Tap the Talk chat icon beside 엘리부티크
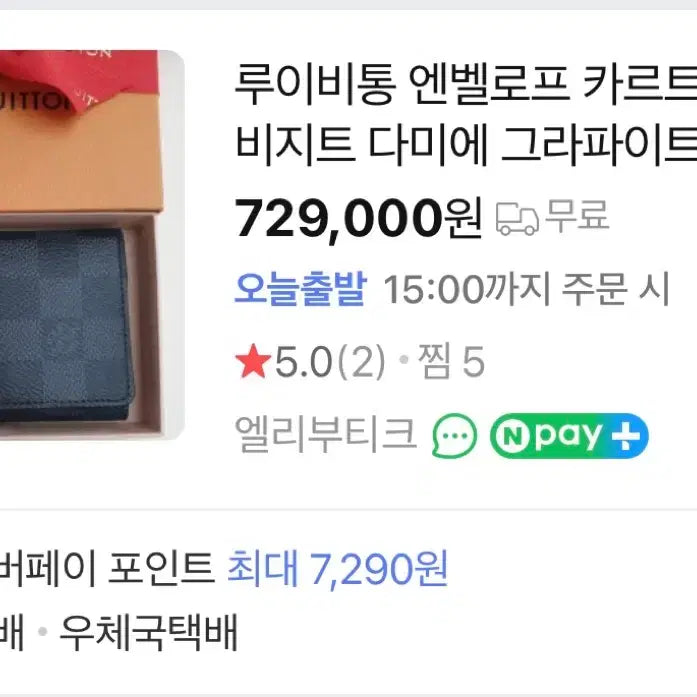This screenshot has width=697, height=697. click(x=455, y=436)
